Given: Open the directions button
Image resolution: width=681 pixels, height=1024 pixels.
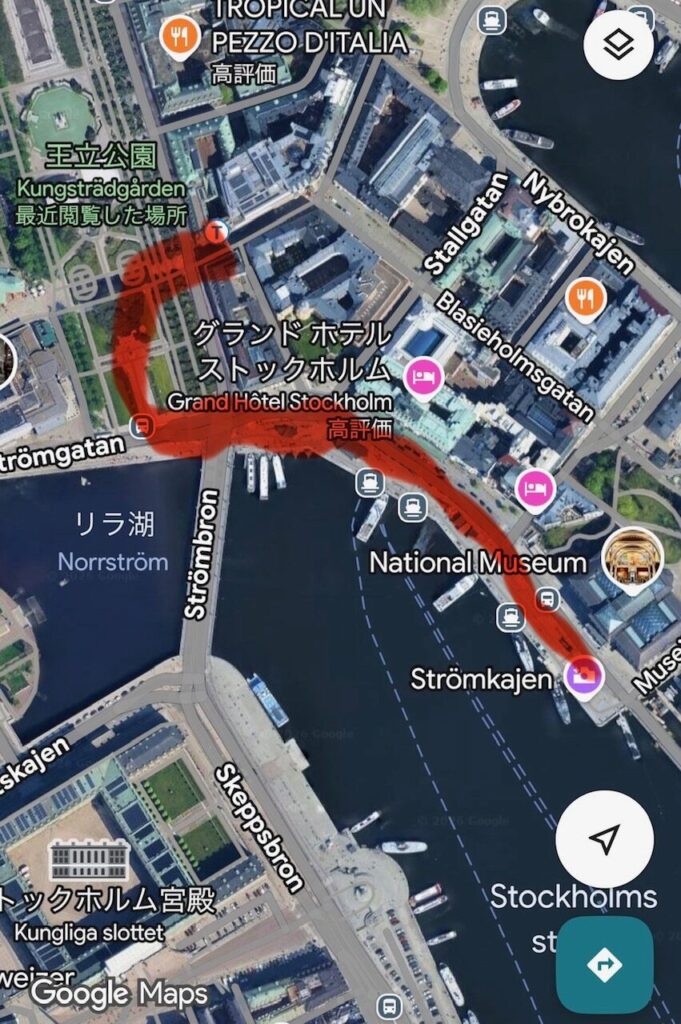Looking at the screenshot, I should (604, 965).
